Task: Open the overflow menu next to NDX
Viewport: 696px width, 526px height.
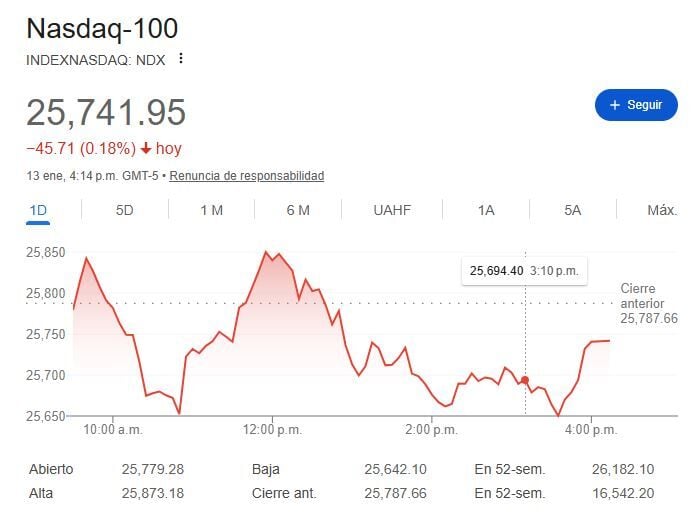Action: pos(181,58)
